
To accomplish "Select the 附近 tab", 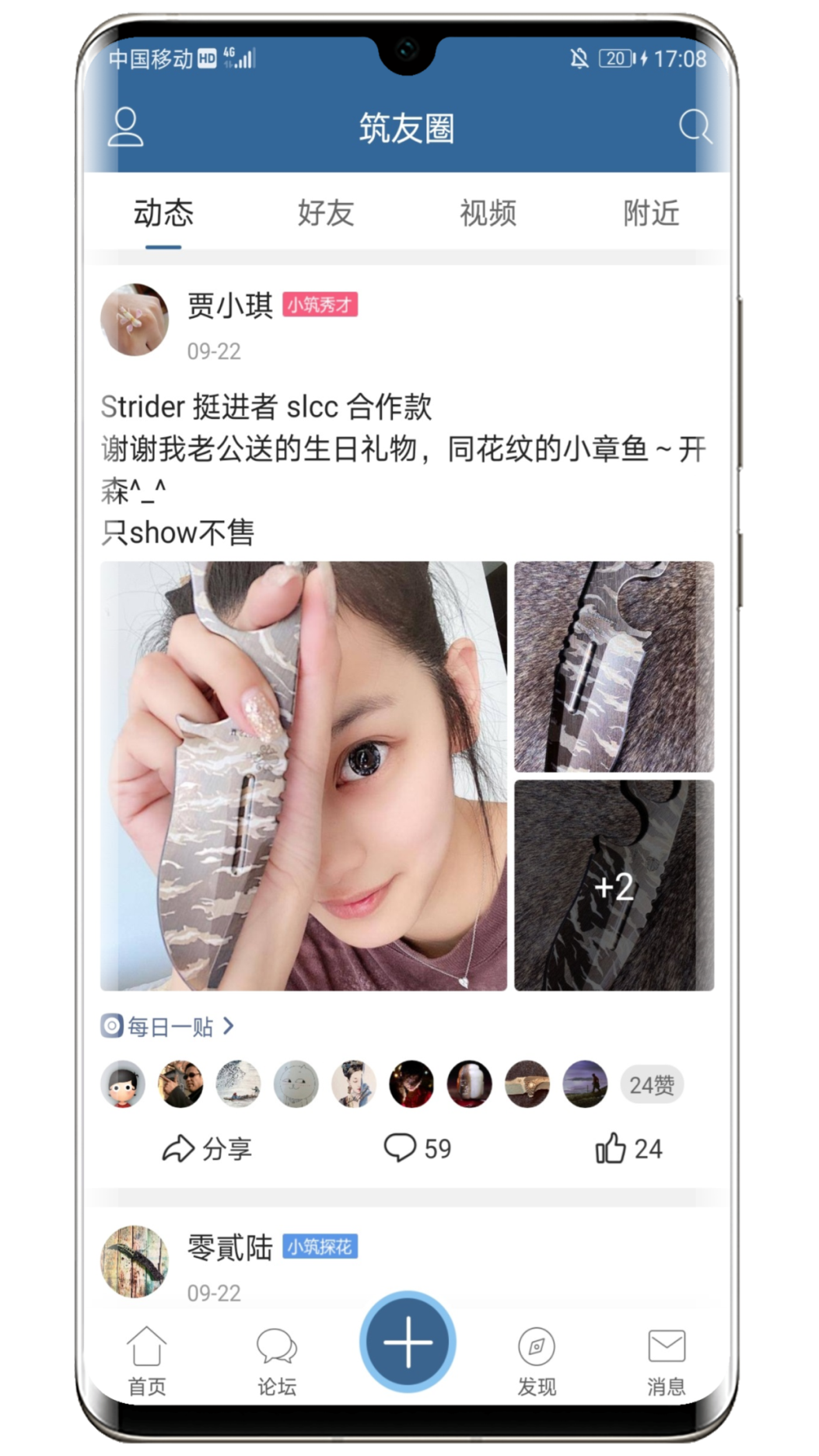I will click(651, 213).
